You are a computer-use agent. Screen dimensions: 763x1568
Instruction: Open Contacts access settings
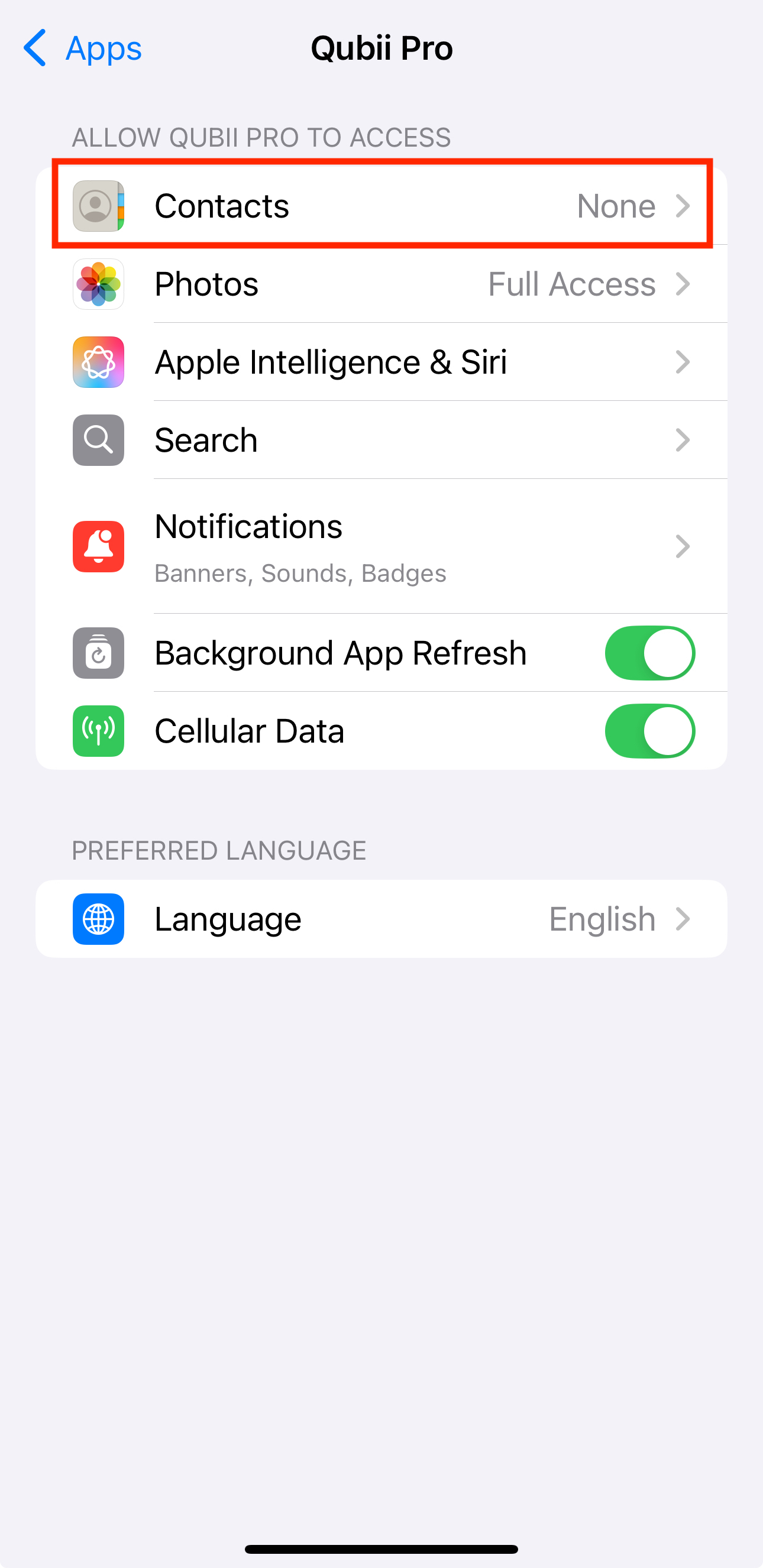point(381,206)
